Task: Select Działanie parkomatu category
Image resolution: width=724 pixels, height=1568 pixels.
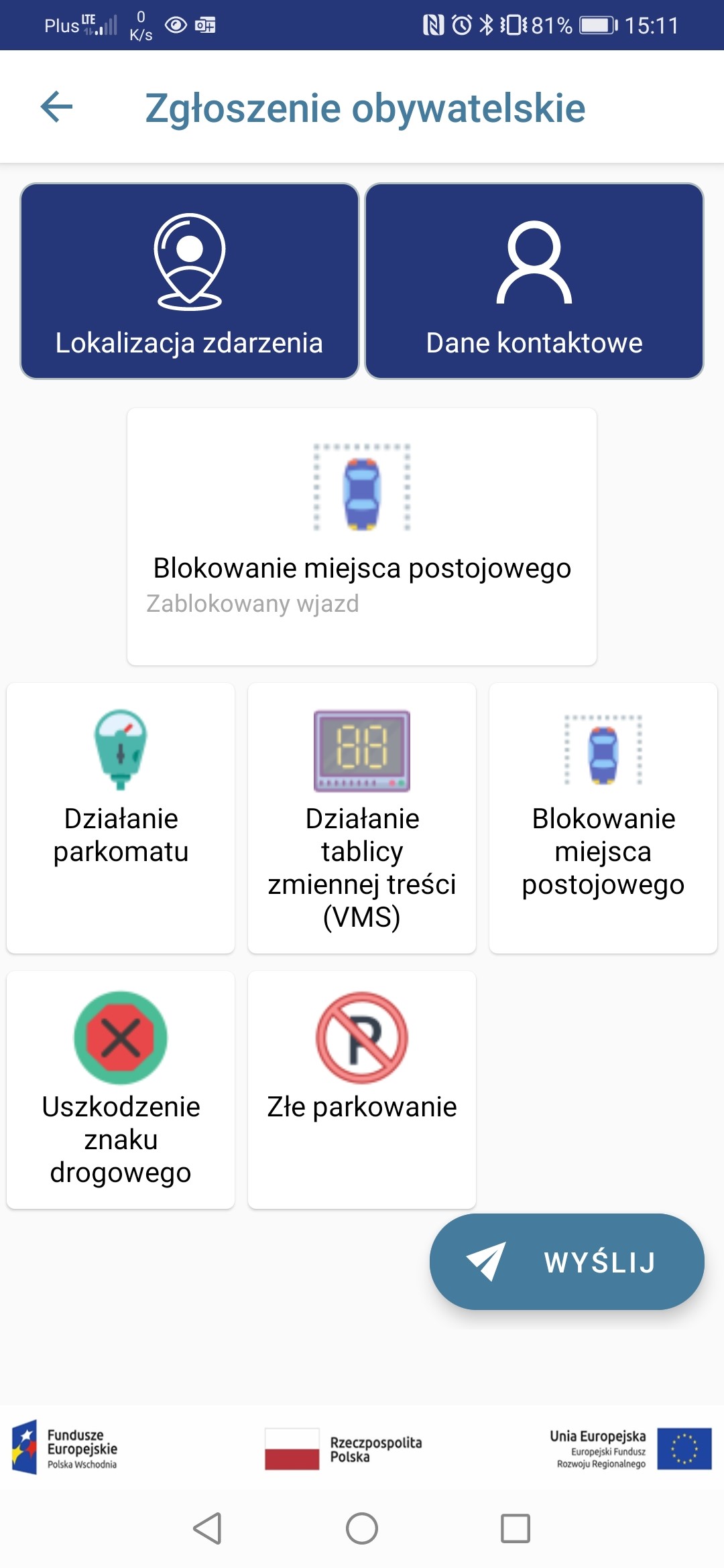Action: tap(121, 818)
